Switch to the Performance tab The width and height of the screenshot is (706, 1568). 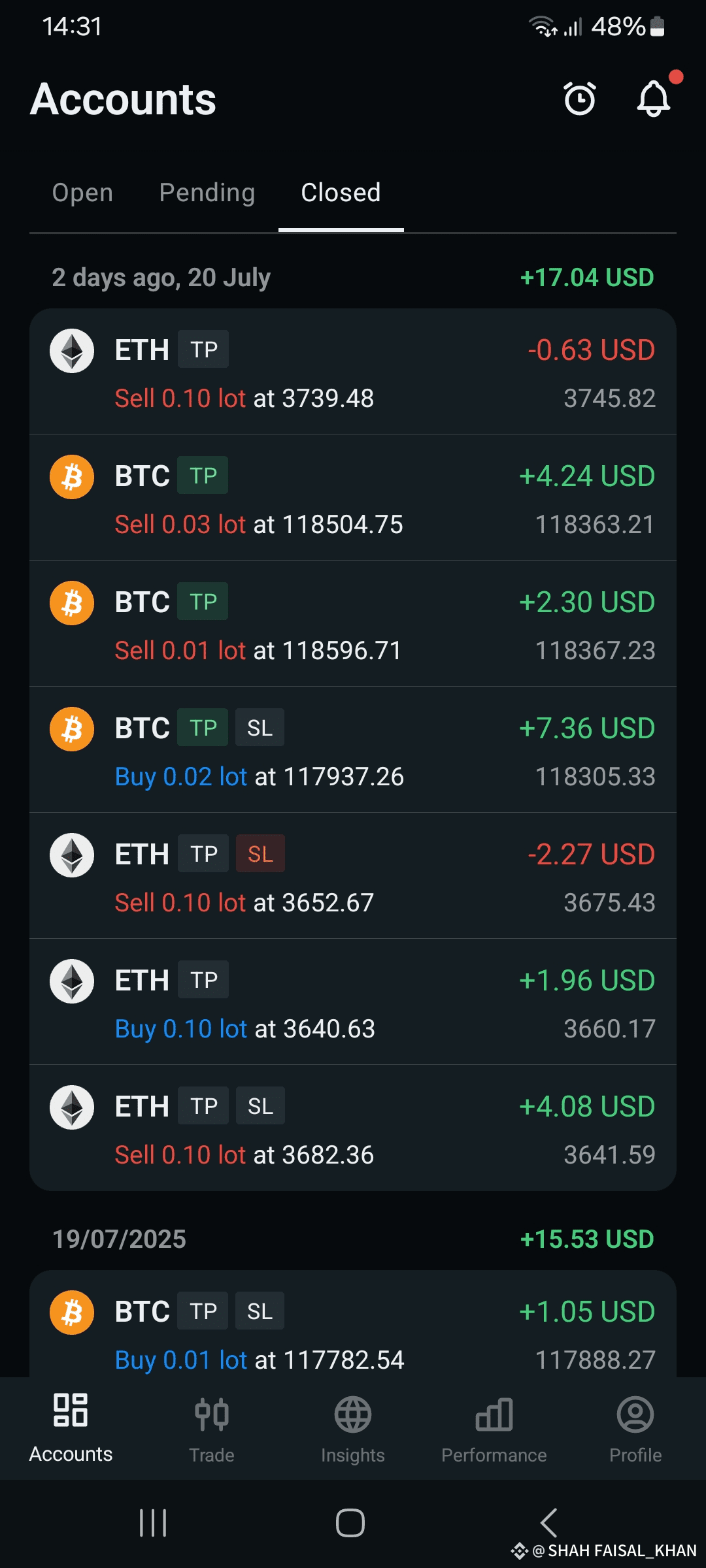(x=494, y=1428)
